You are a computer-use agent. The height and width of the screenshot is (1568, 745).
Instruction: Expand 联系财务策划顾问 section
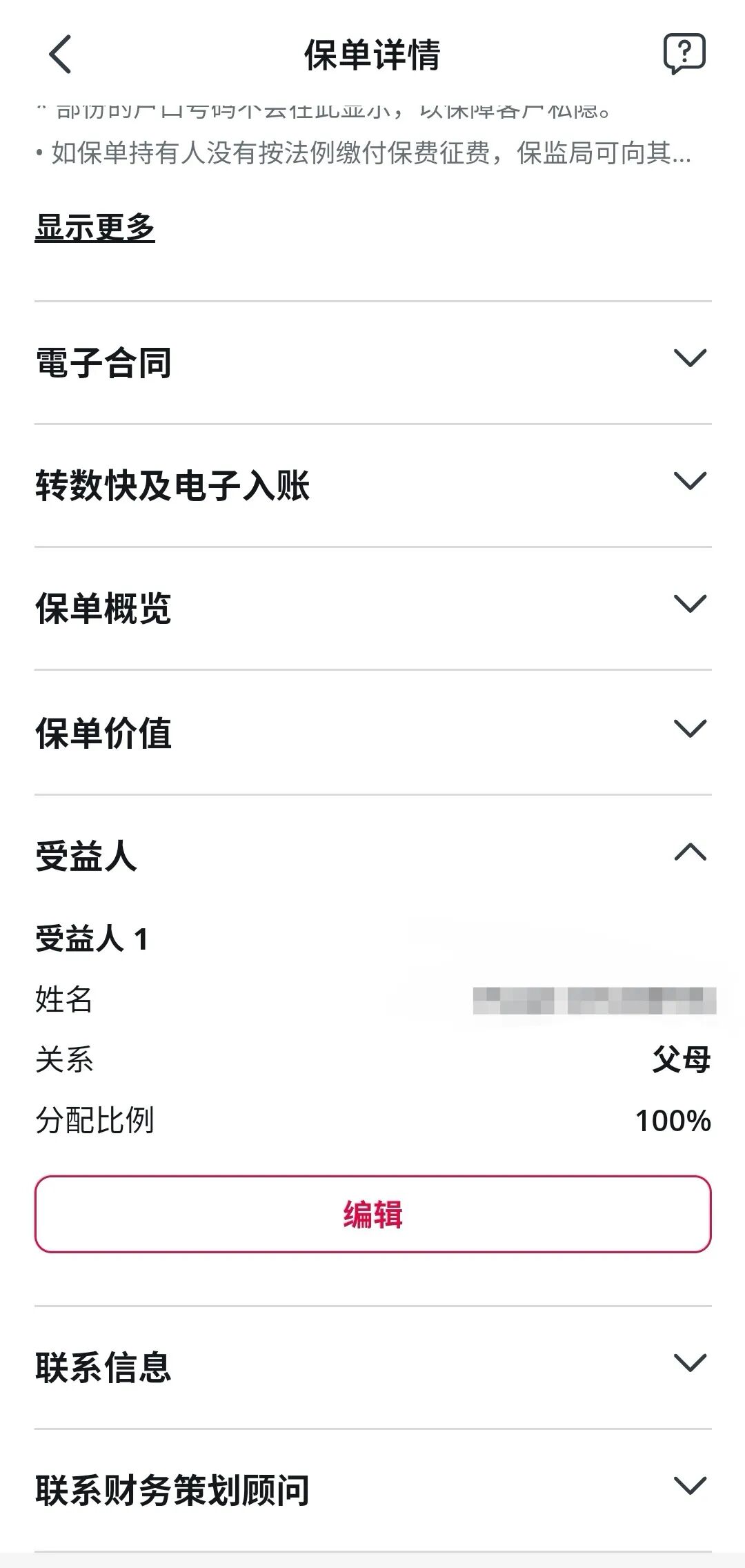pos(372,1489)
